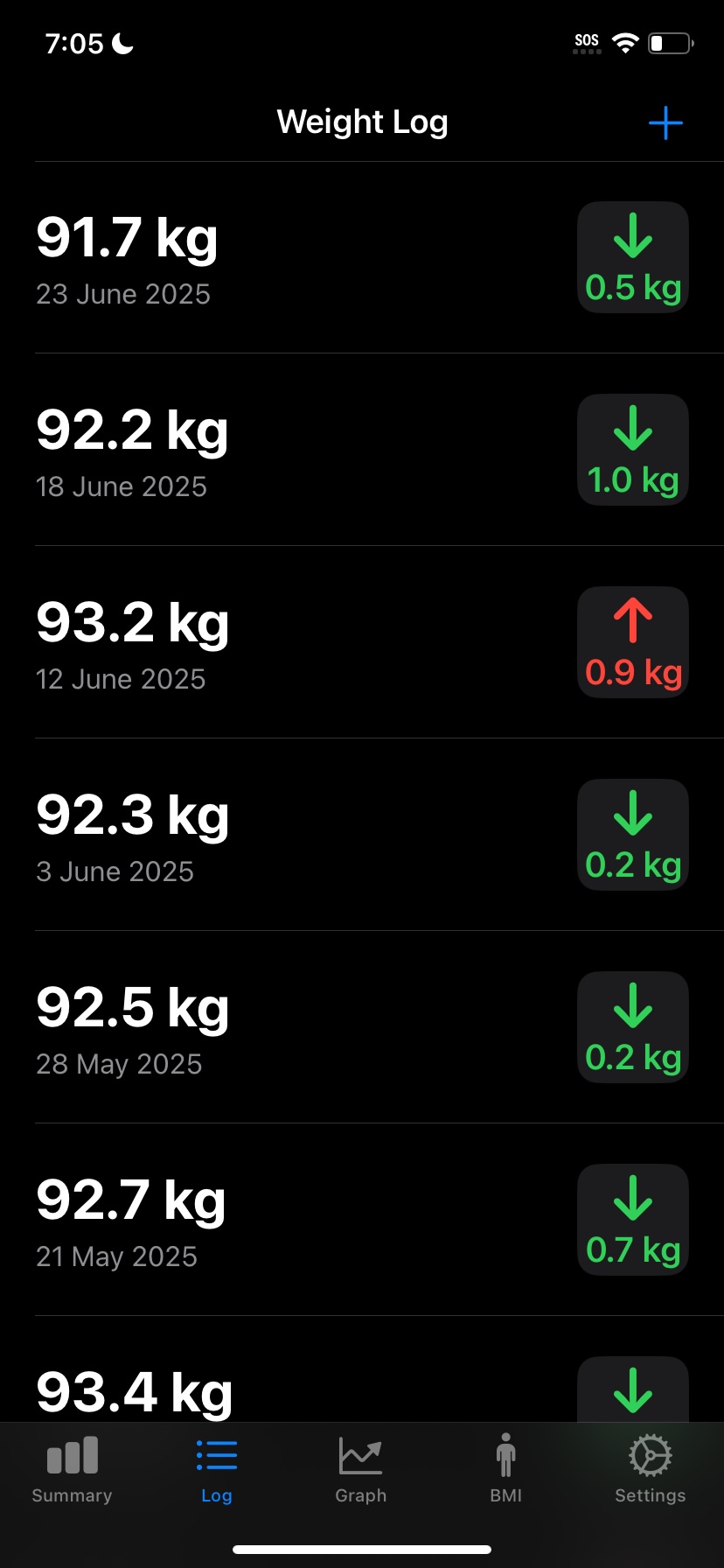The width and height of the screenshot is (724, 1568).
Task: Tap the Weight Log title
Action: 361,122
